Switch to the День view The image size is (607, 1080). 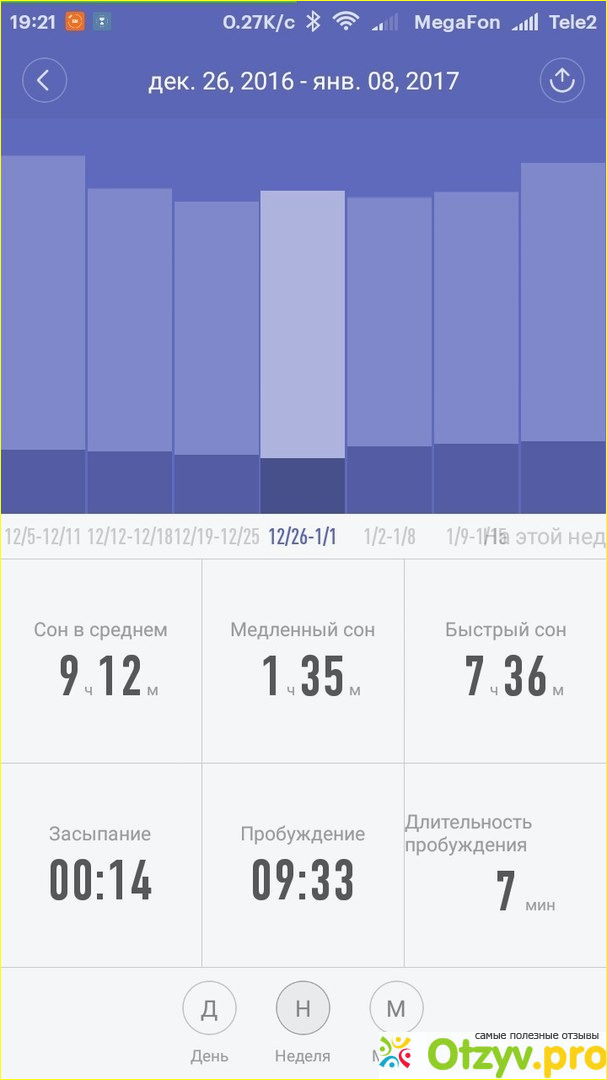pyautogui.click(x=209, y=1009)
